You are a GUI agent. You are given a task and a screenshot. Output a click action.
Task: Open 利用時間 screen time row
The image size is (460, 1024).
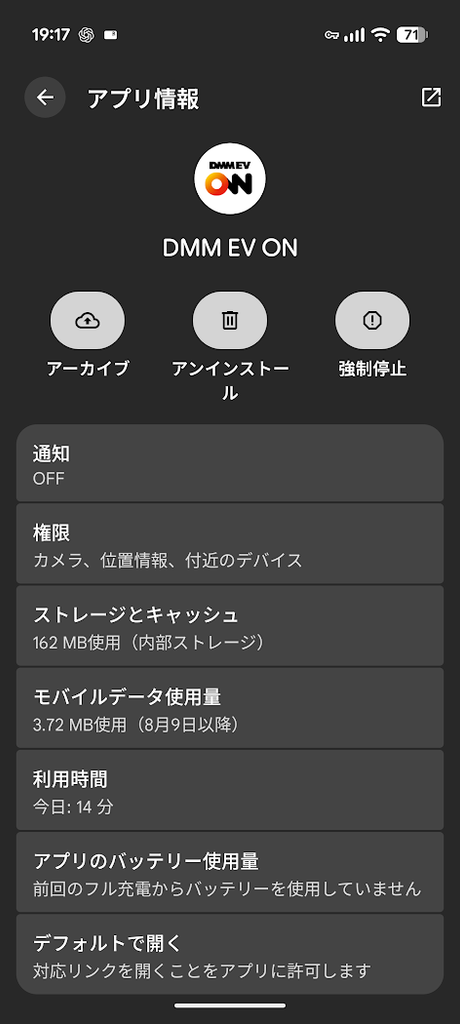pos(230,790)
